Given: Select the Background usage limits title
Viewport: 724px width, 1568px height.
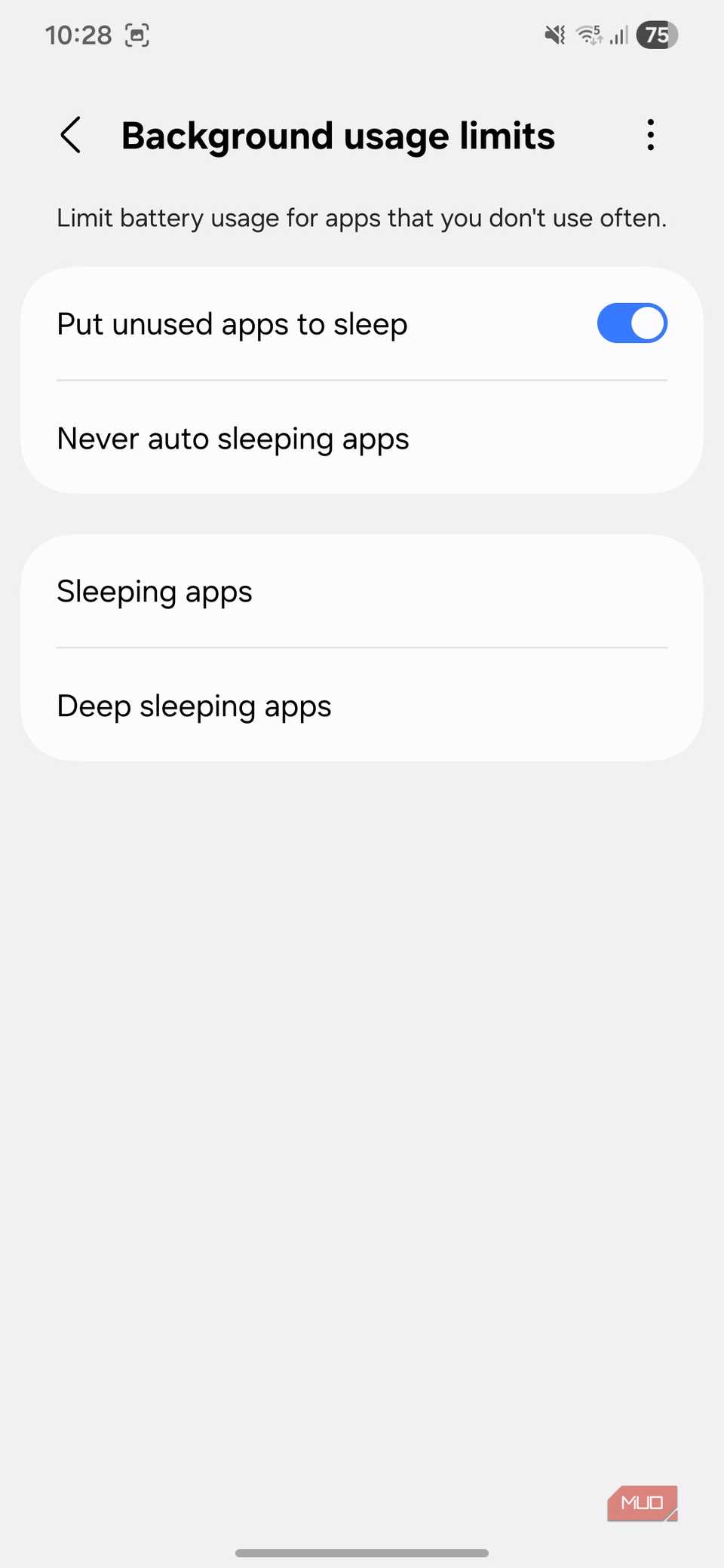Looking at the screenshot, I should pyautogui.click(x=338, y=136).
